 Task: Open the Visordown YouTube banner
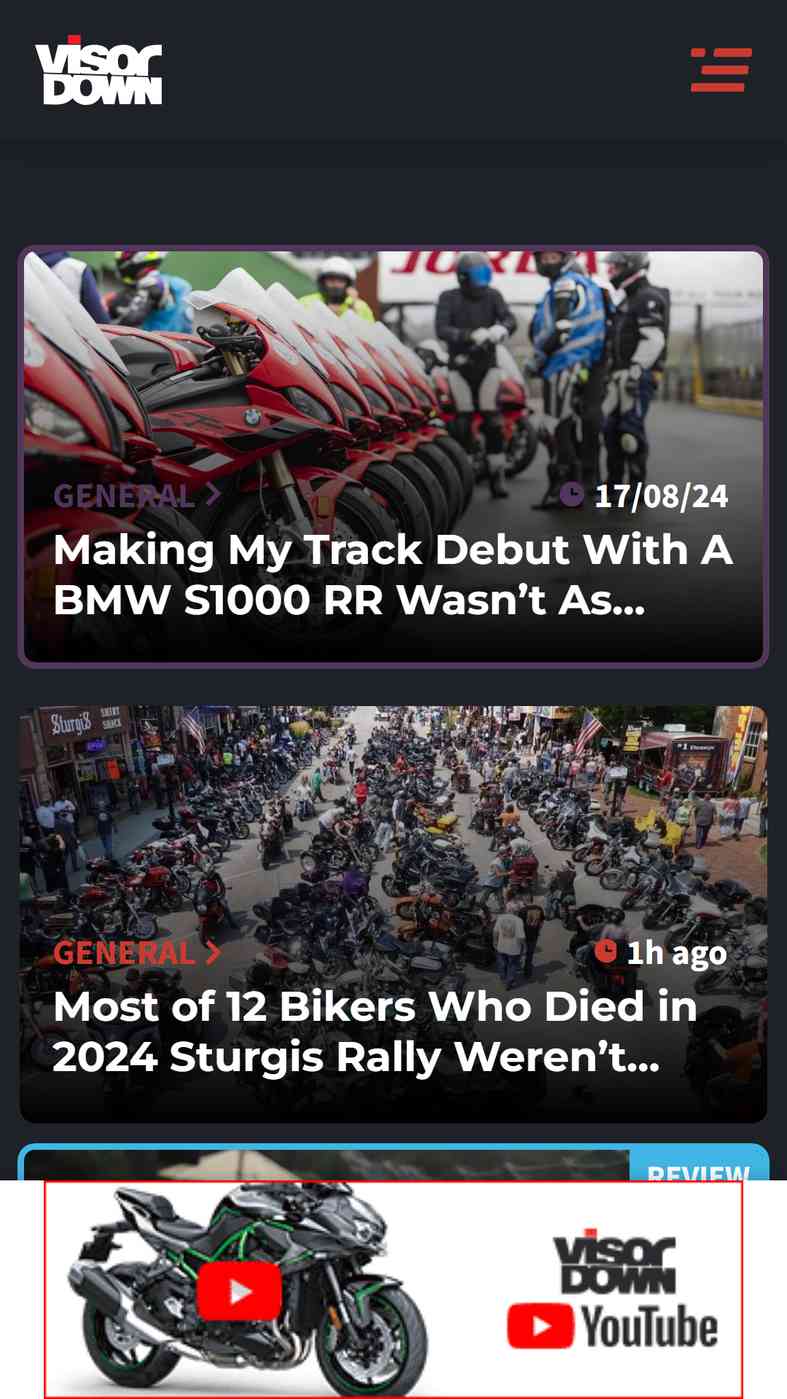coord(393,1288)
